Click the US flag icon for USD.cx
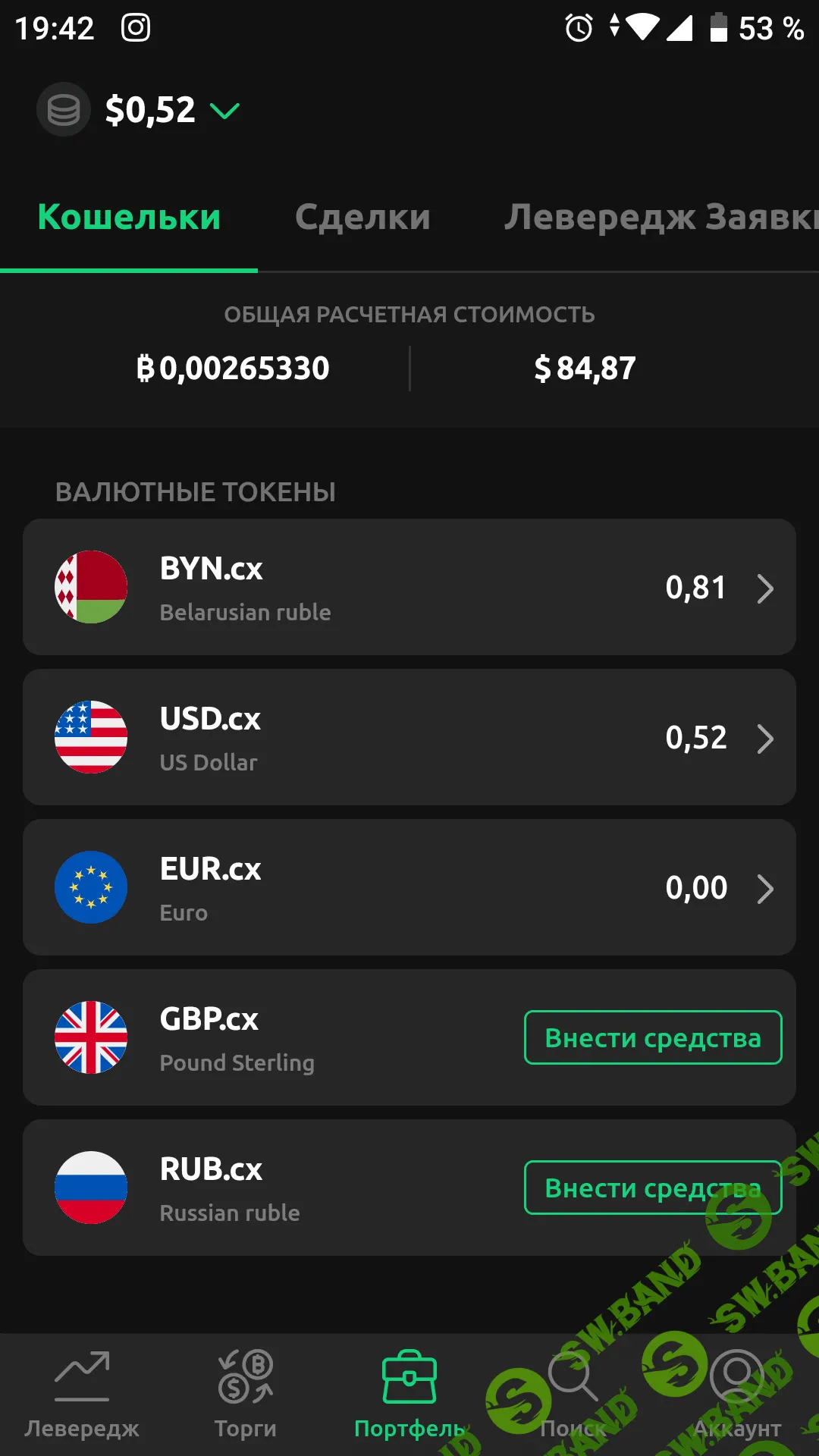The height and width of the screenshot is (1456, 819). tap(93, 736)
